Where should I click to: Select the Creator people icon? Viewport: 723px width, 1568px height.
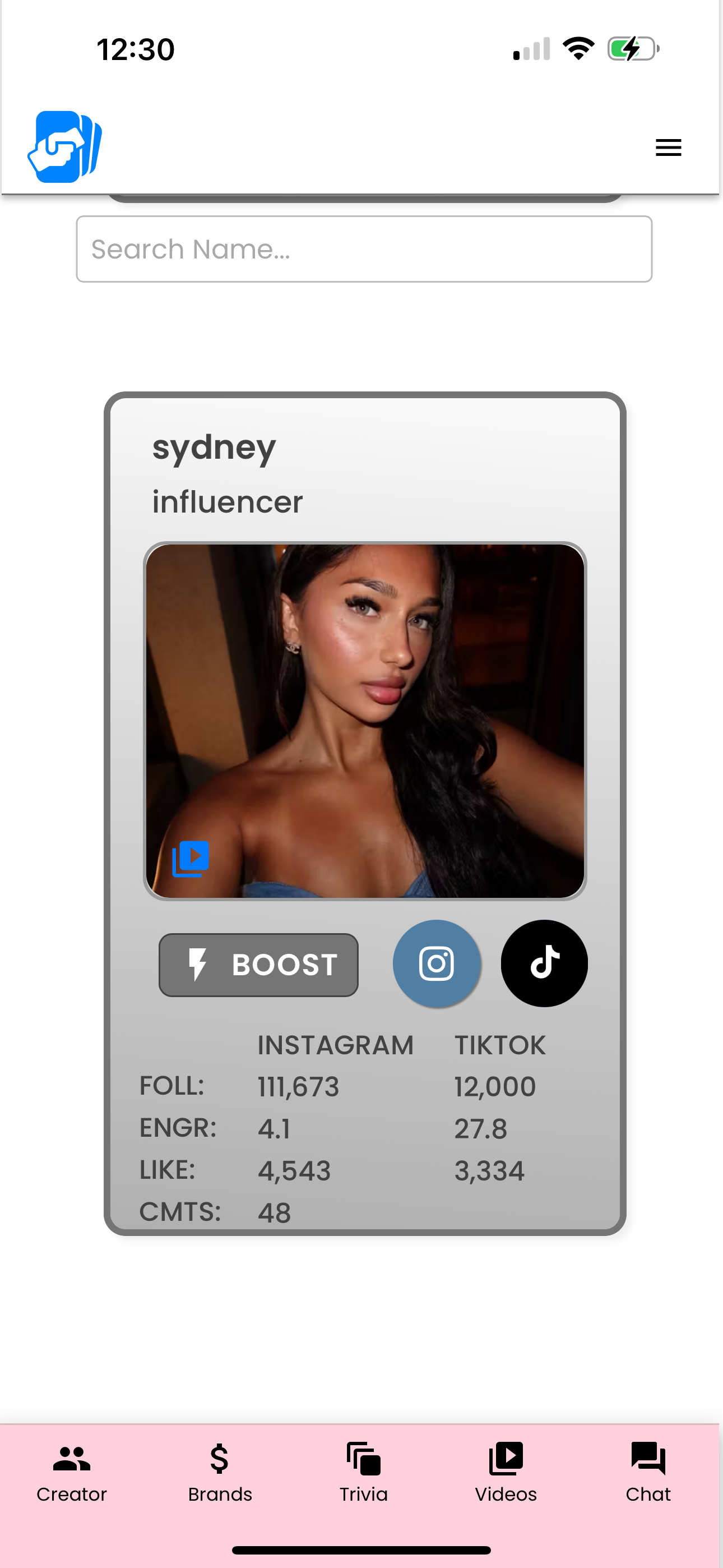click(71, 1458)
